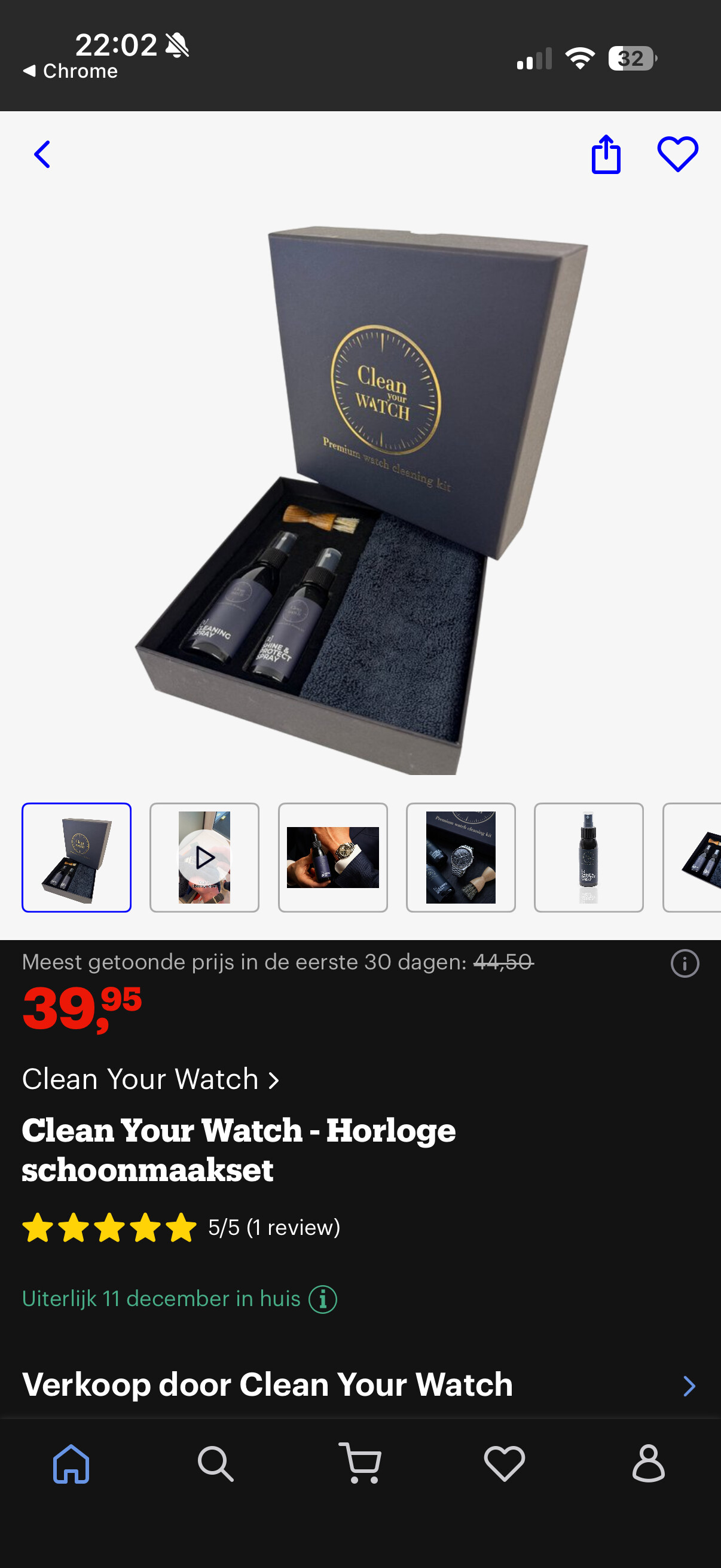
Task: Add product to wishlist with heart icon
Action: [677, 155]
